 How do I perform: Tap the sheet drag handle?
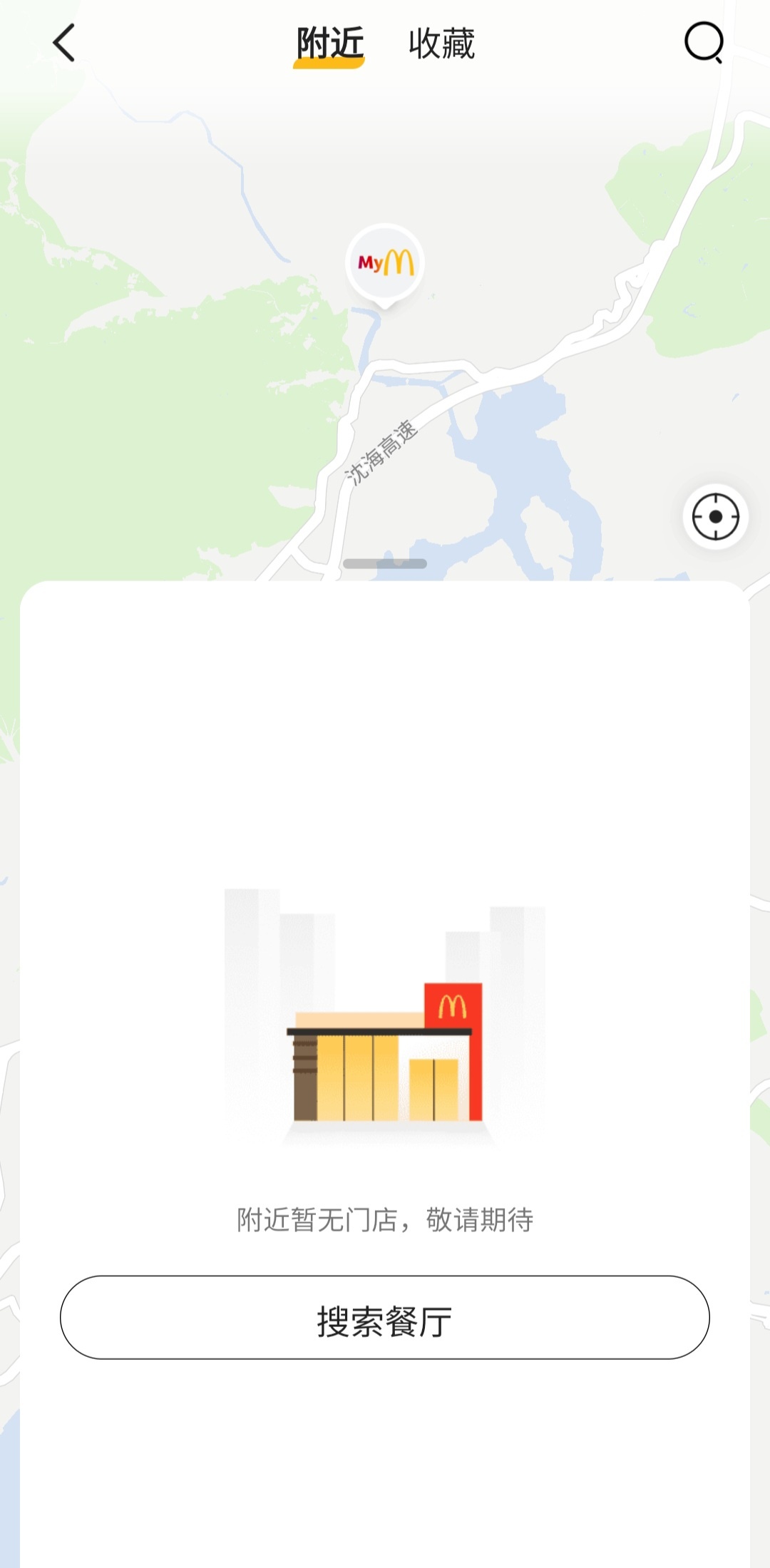(x=385, y=564)
